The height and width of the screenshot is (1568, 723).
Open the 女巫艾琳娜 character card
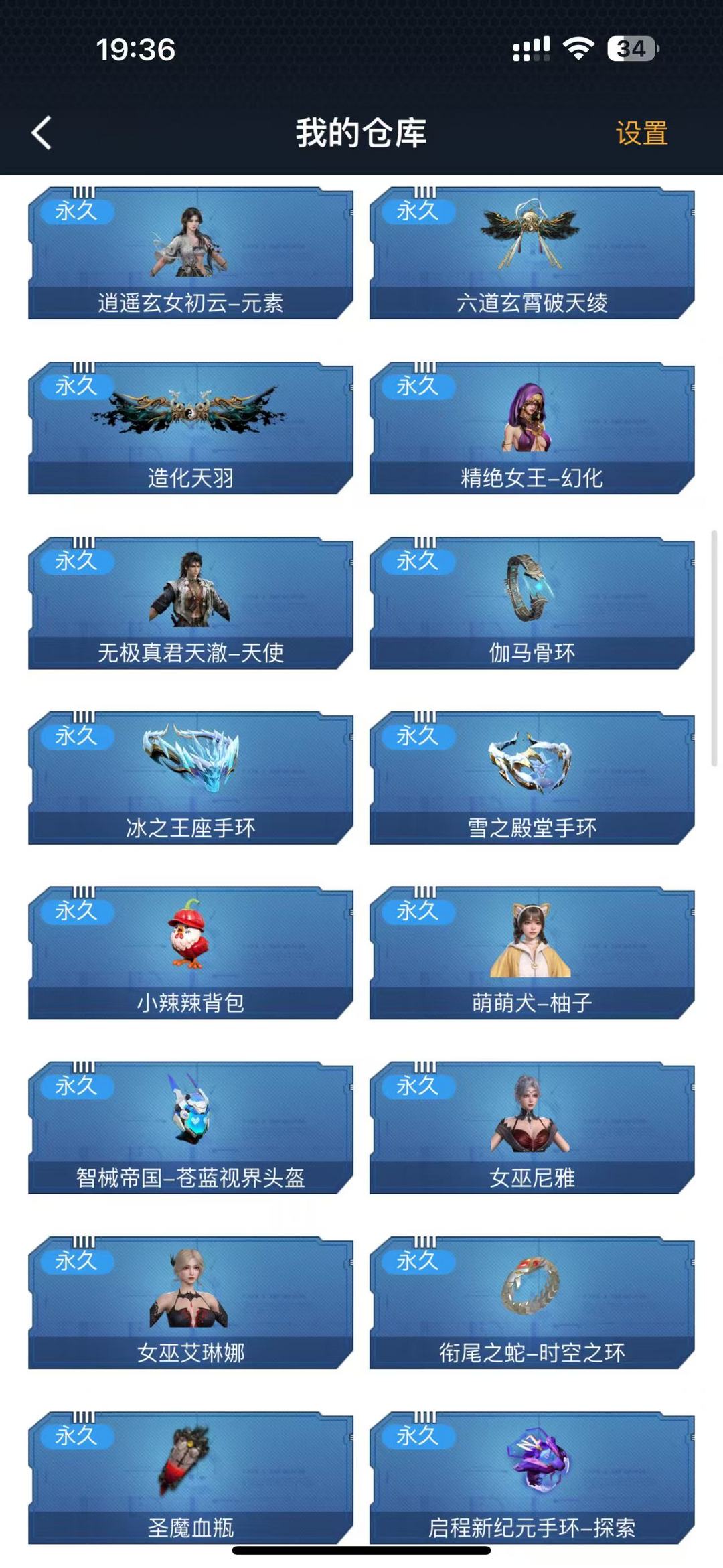(191, 1303)
